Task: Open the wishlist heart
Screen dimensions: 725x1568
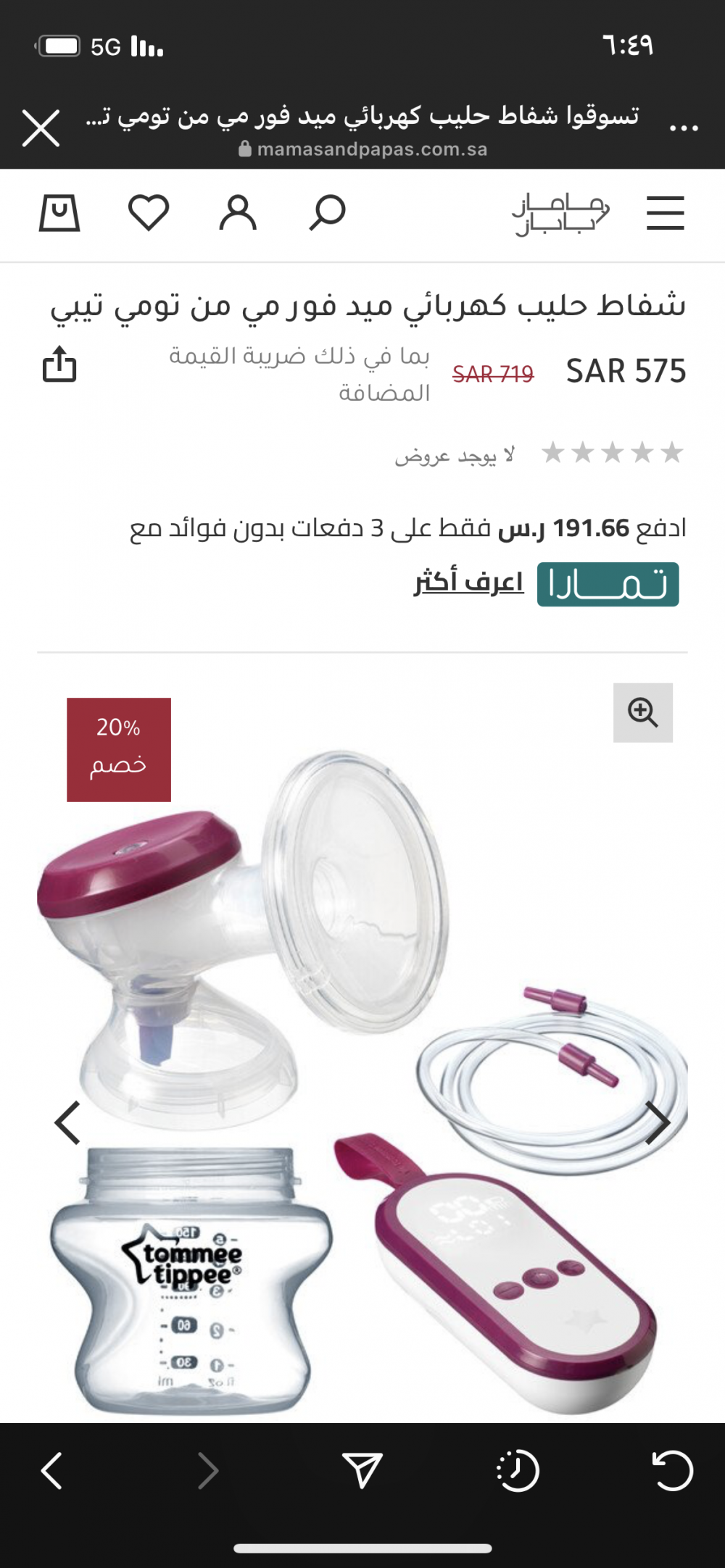Action: [149, 213]
